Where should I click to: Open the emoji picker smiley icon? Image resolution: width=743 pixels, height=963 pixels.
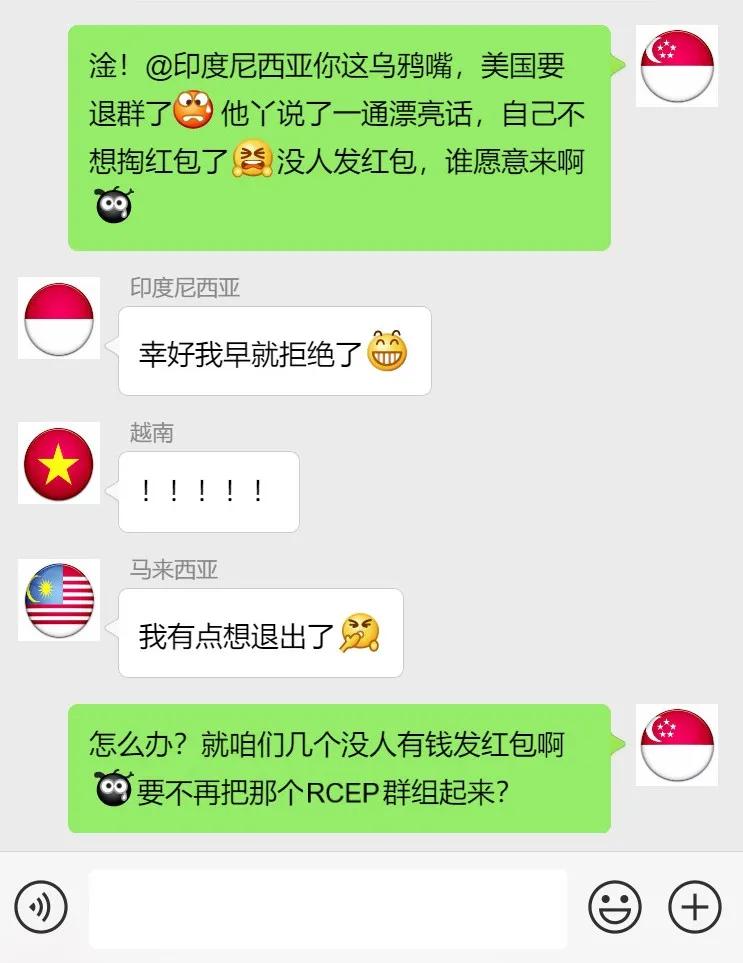coord(617,907)
